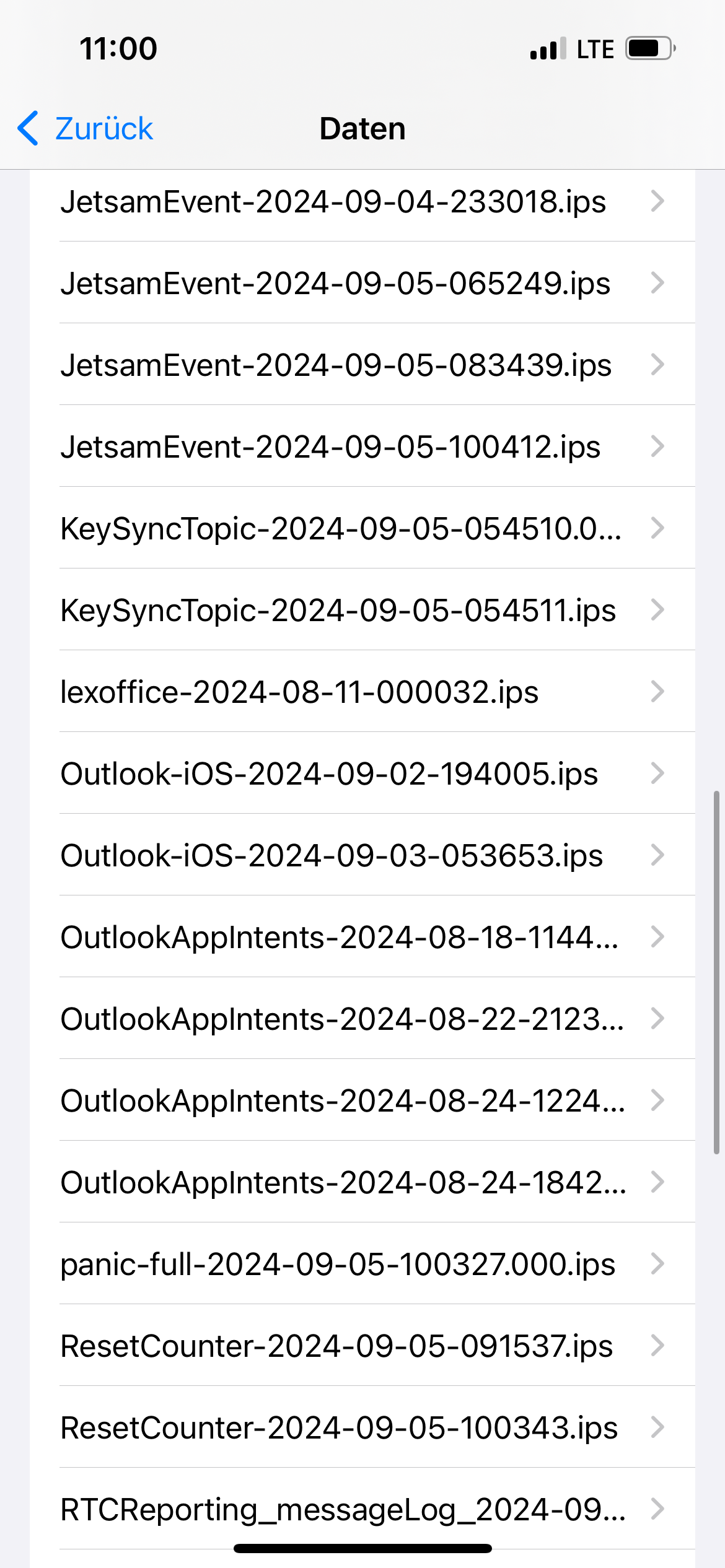725x1568 pixels.
Task: Open the OutlookAppIntents-2024-08-24-1224… log
Action: (x=362, y=1101)
